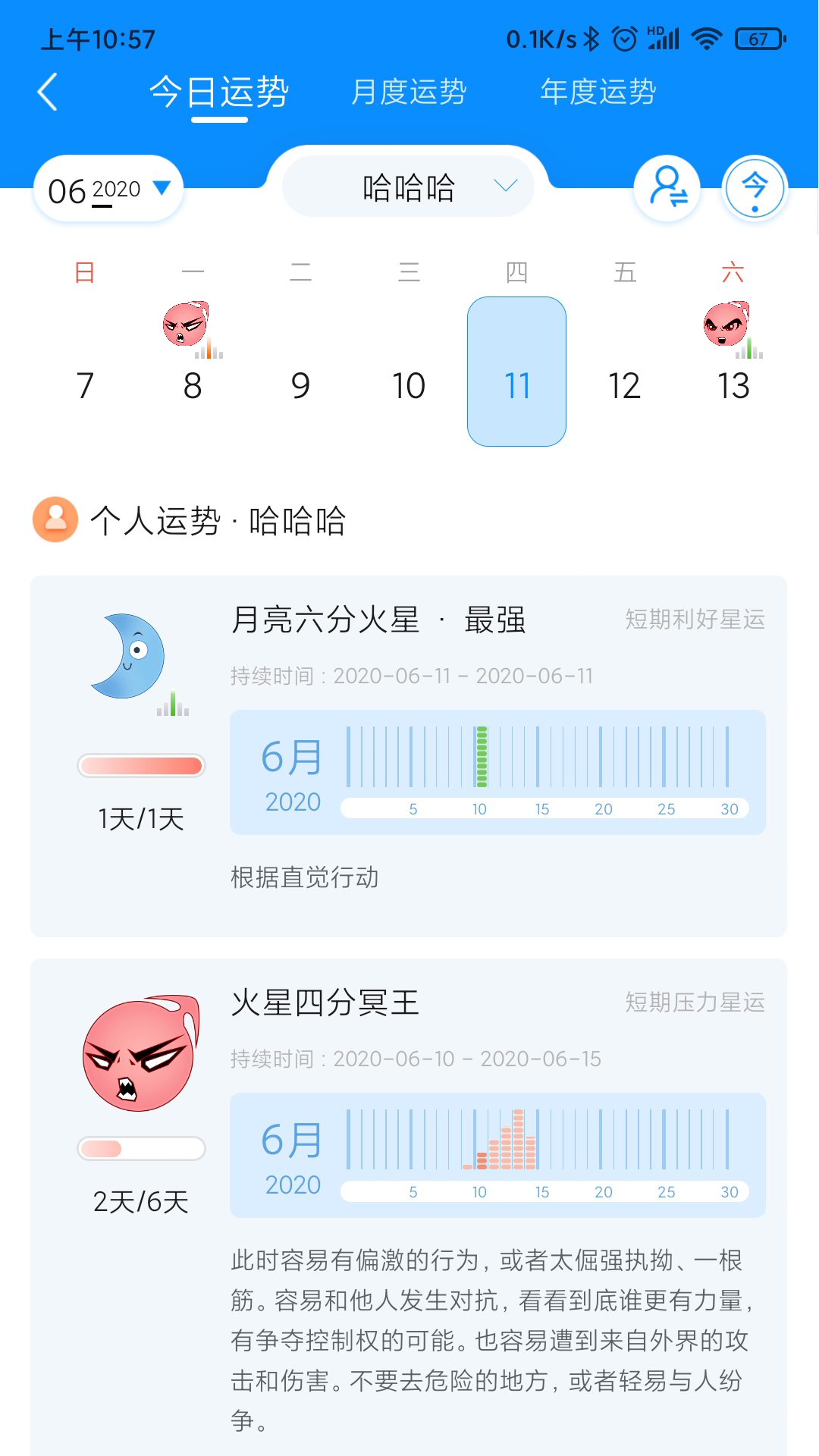Select date 12 in the calendar
Viewport: 819px width, 1456px height.
[x=626, y=387]
